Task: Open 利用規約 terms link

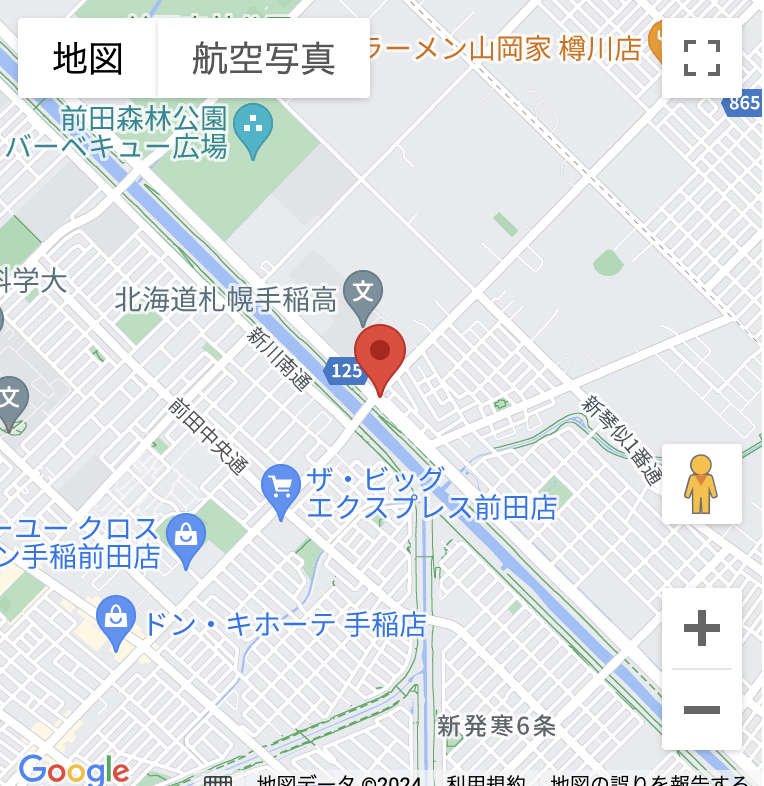Action: pos(486,780)
